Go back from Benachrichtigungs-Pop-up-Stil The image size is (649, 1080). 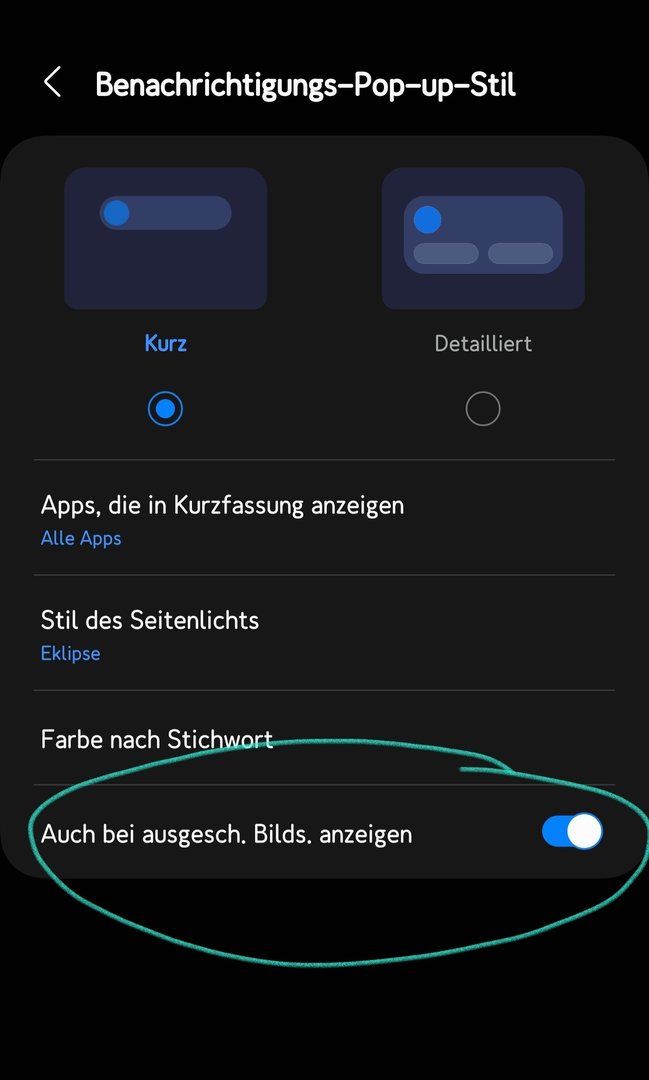pyautogui.click(x=53, y=83)
